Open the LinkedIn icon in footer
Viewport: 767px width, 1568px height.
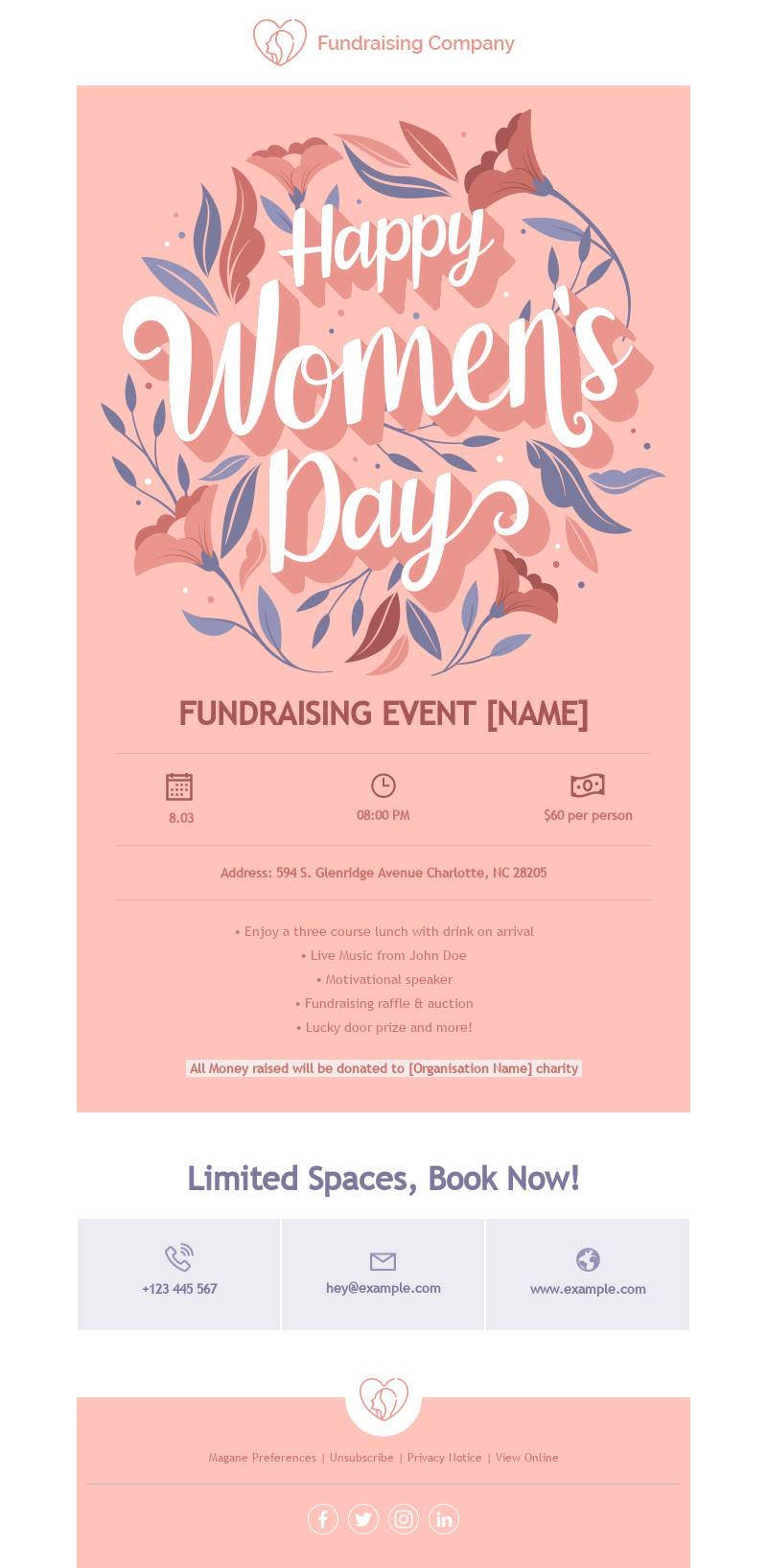[x=444, y=1519]
